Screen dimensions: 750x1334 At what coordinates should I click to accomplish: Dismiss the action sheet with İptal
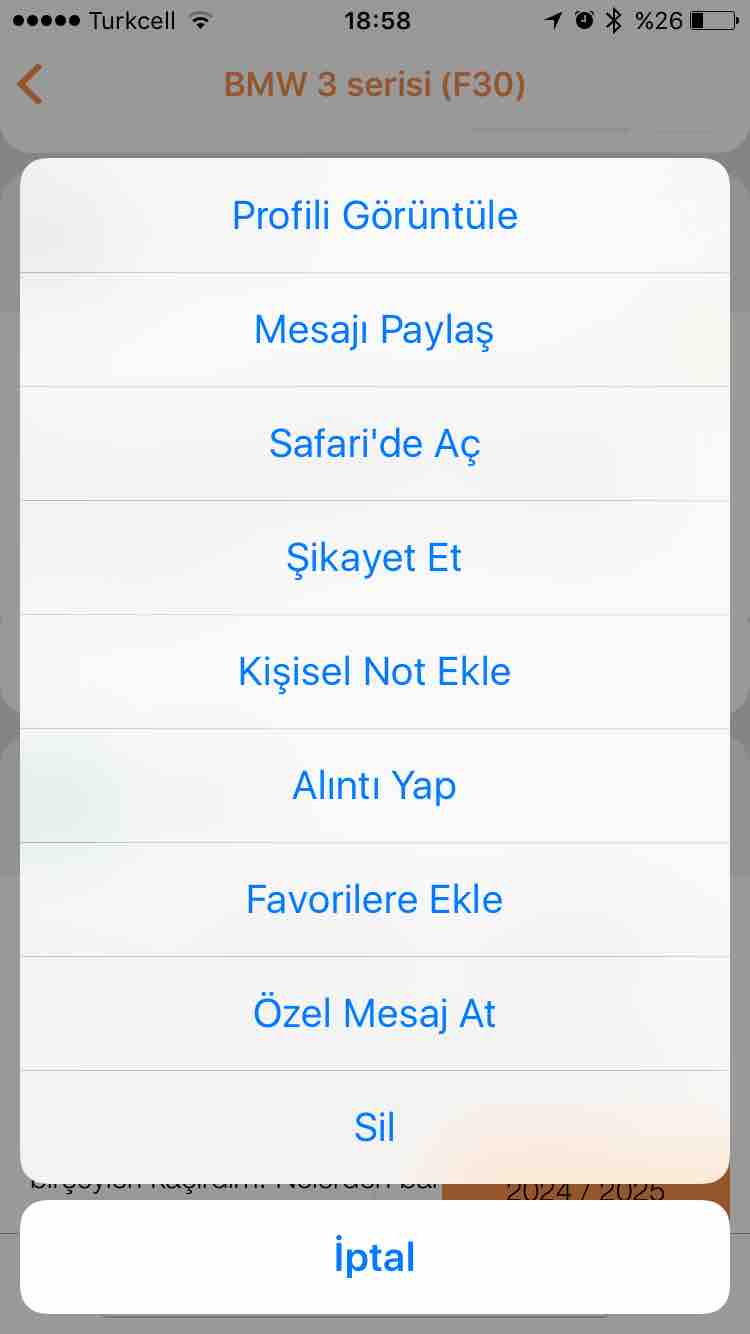point(375,1257)
